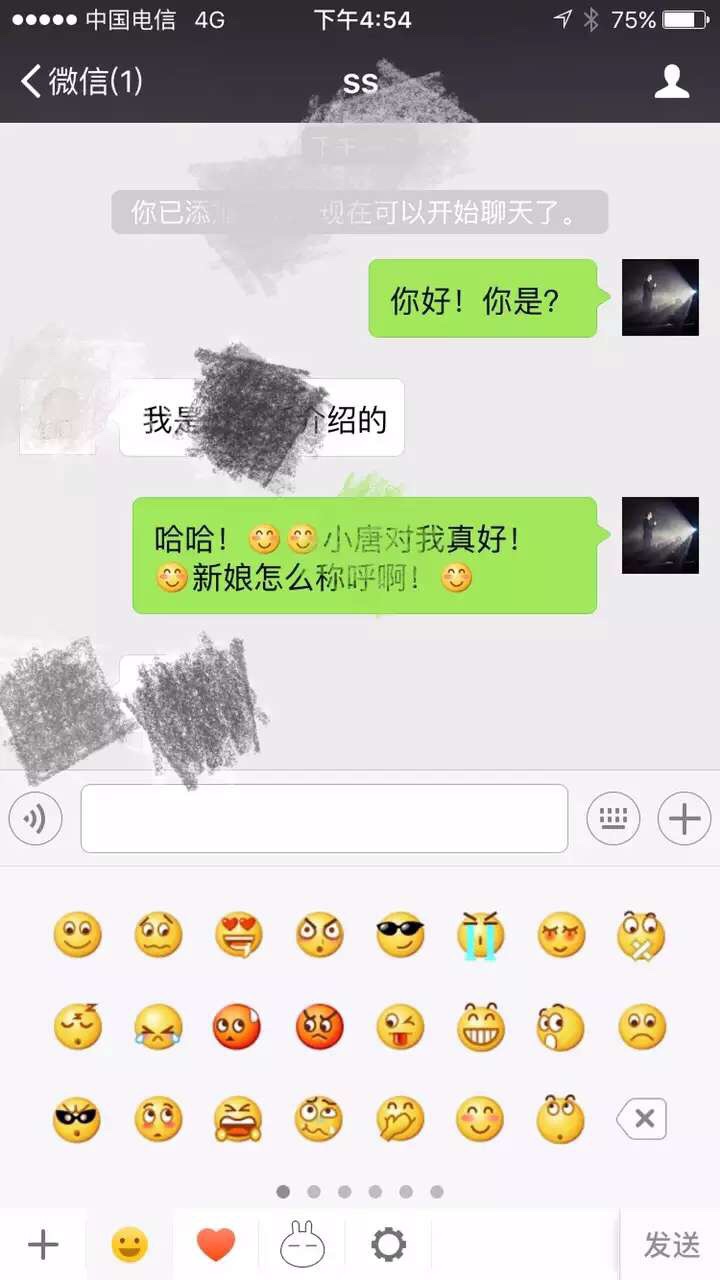Go to the second emoji page dot
720x1280 pixels.
tap(314, 1191)
